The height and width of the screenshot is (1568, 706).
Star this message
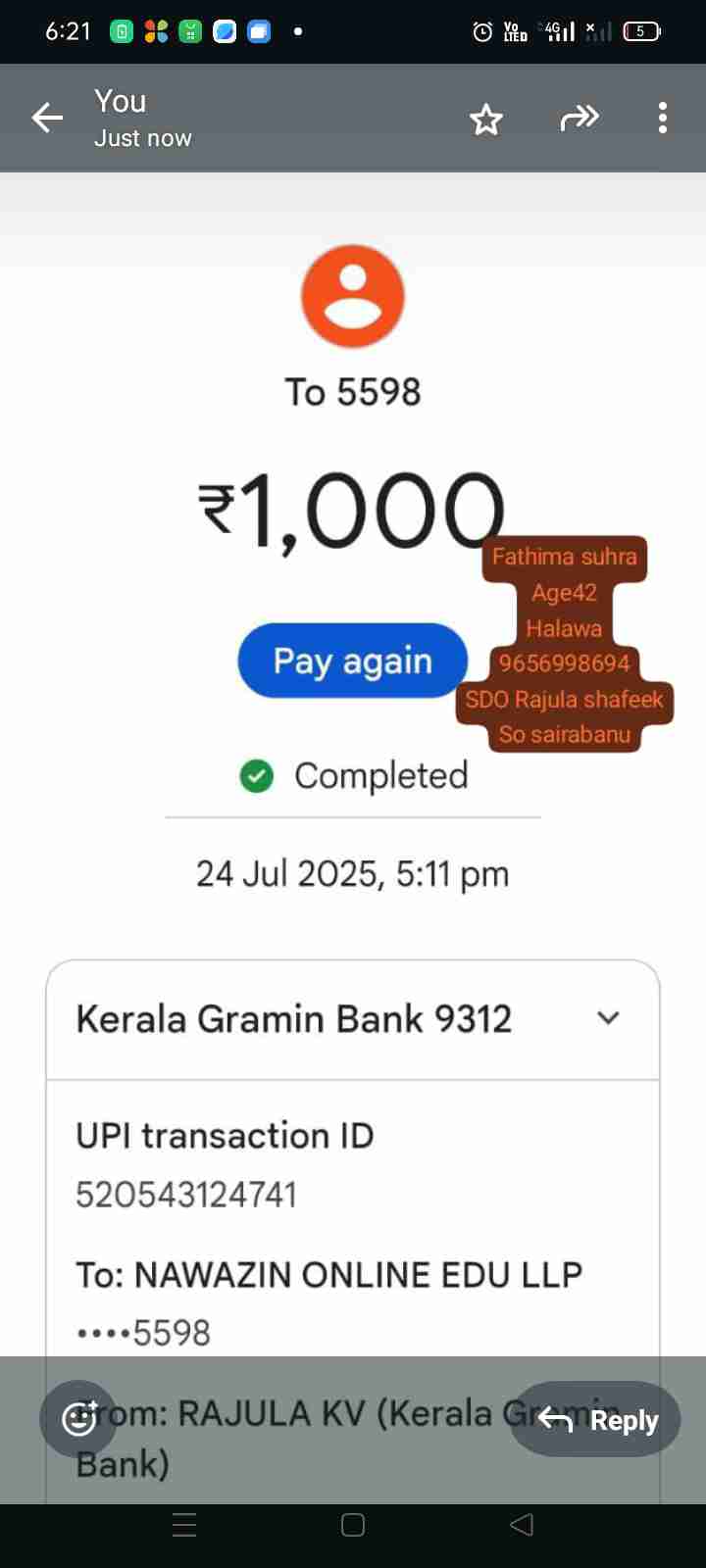click(x=485, y=120)
